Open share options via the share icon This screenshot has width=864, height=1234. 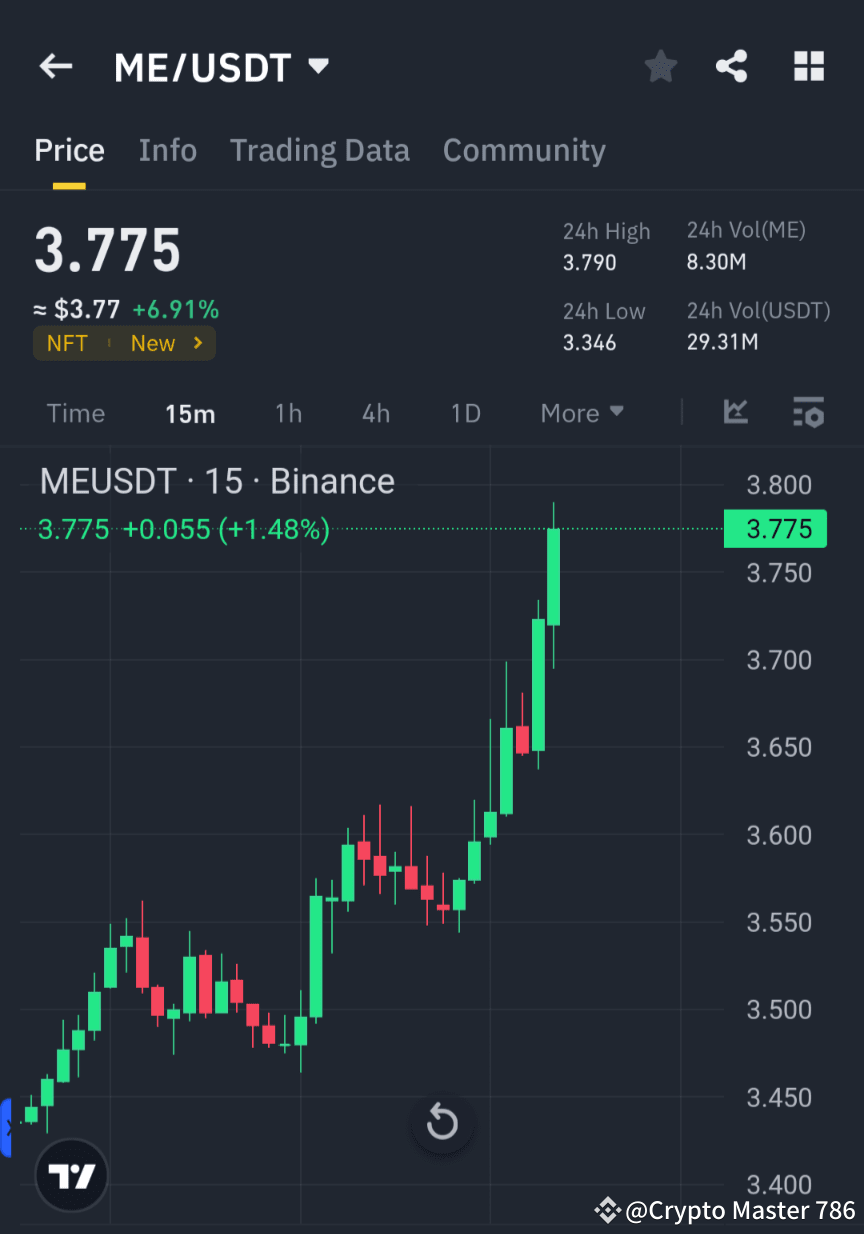click(732, 66)
